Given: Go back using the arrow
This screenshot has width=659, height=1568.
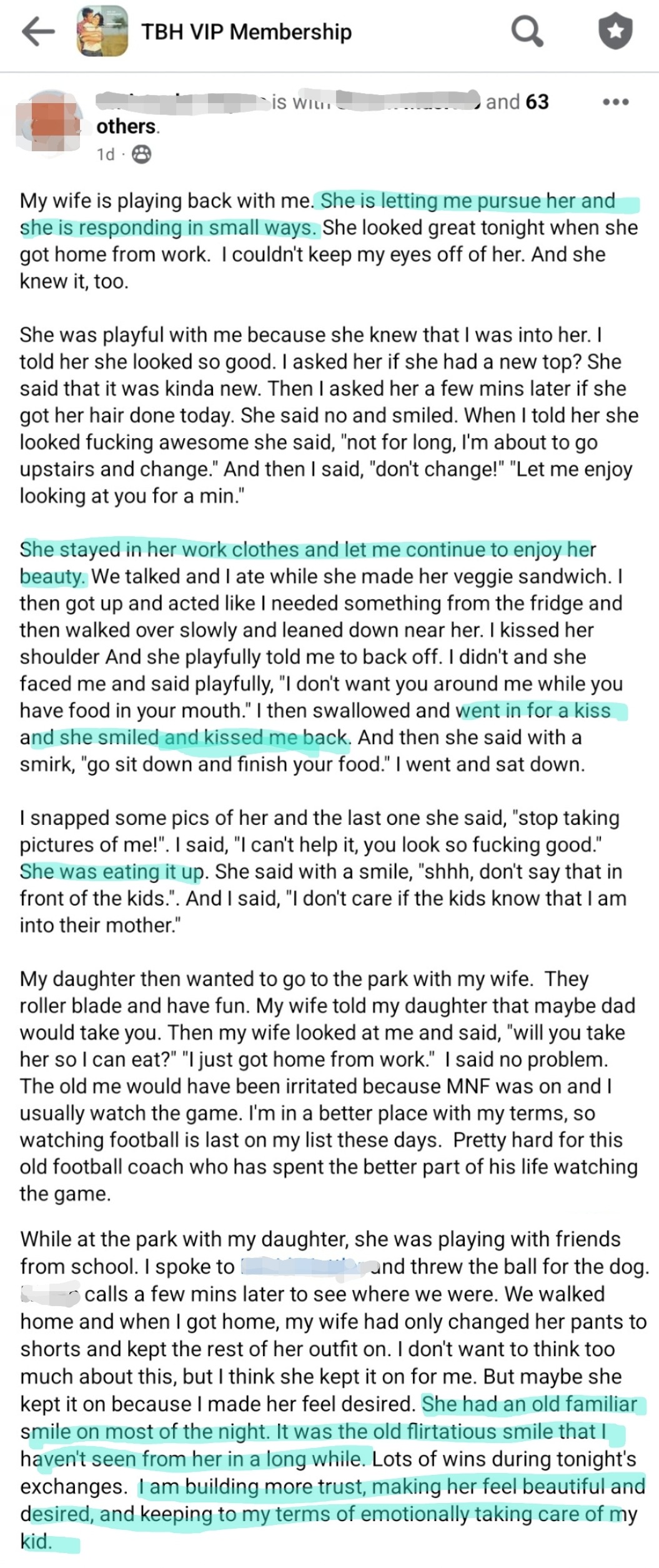Looking at the screenshot, I should pos(37,32).
